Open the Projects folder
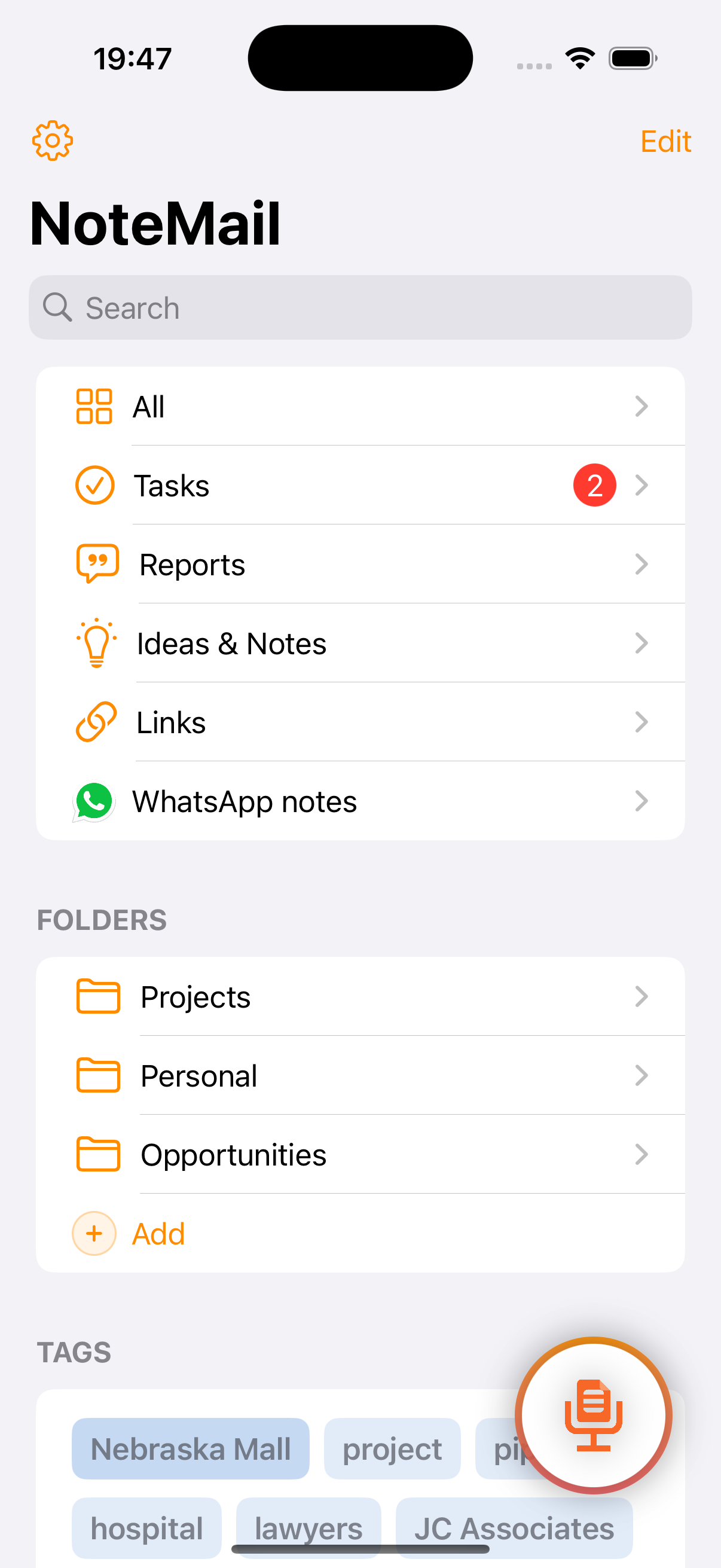The width and height of the screenshot is (721, 1568). (360, 997)
